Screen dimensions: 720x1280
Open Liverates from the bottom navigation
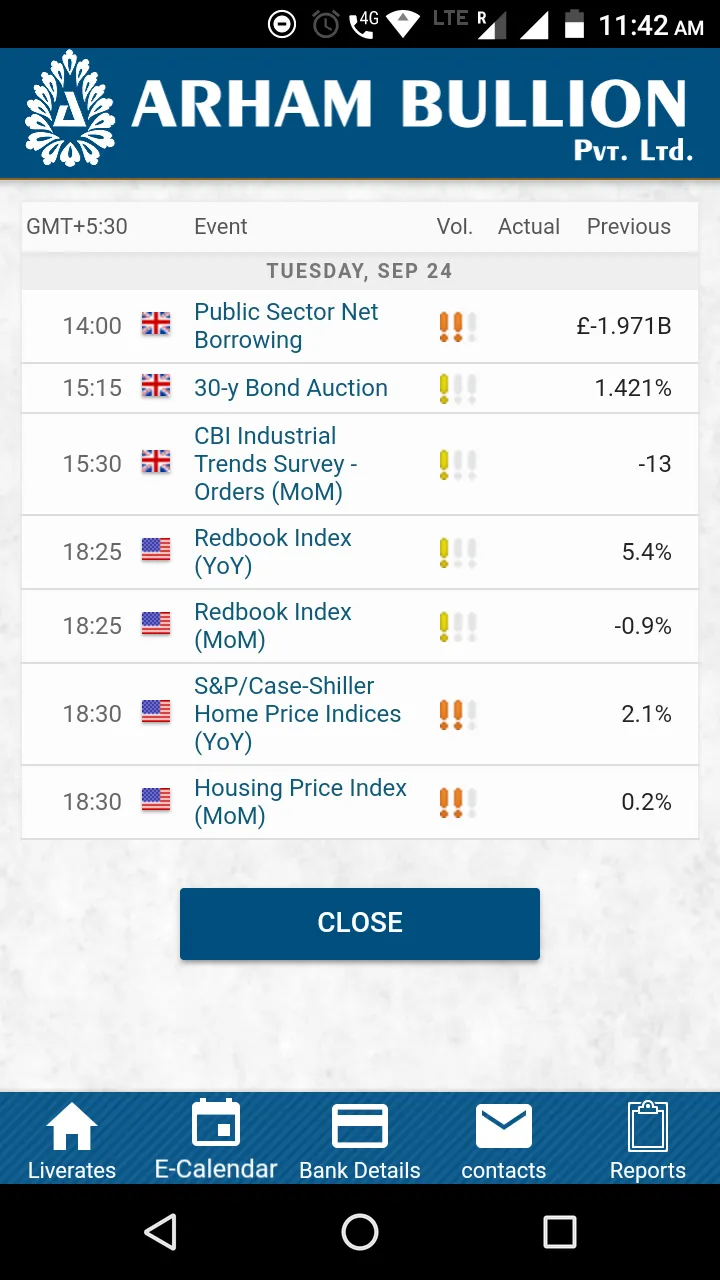tap(71, 1138)
